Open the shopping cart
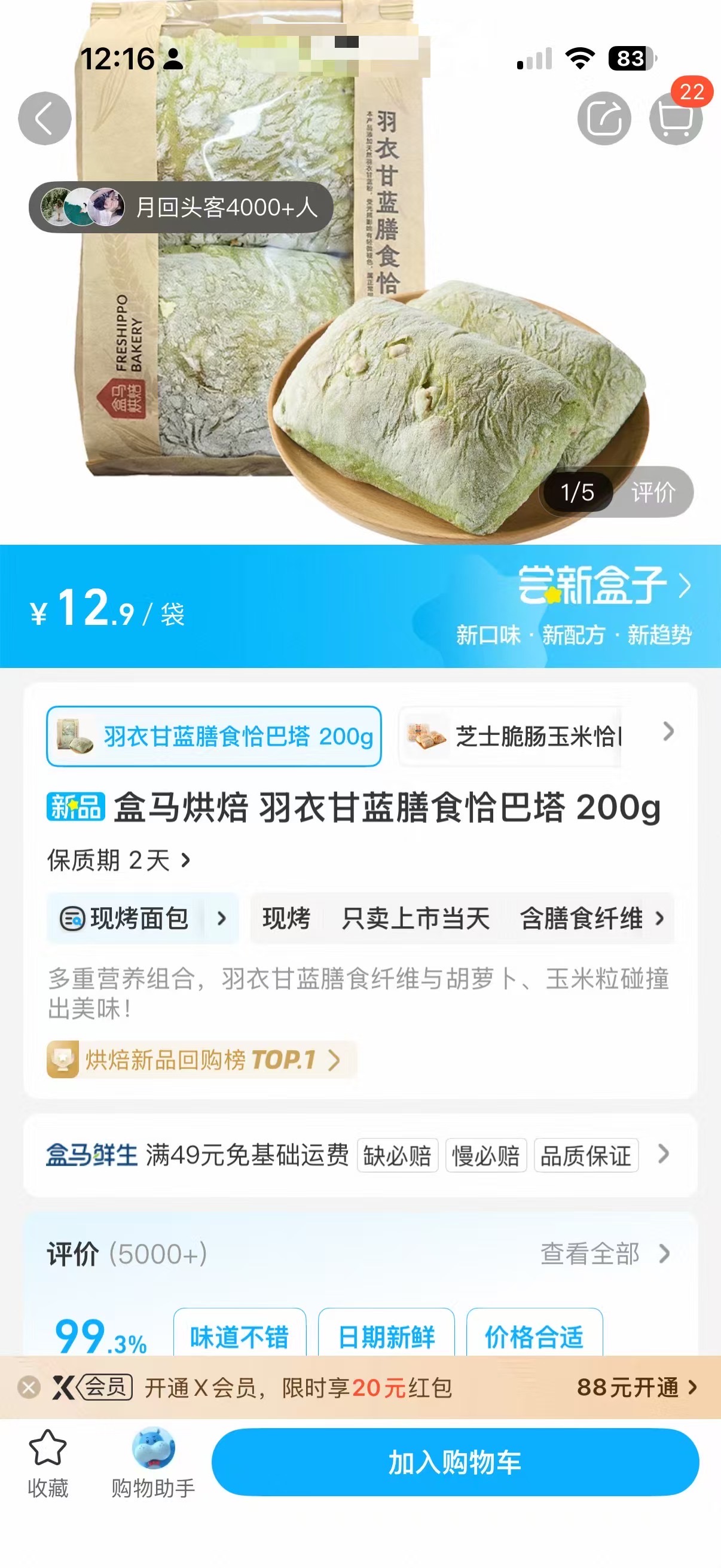721x1568 pixels. tap(676, 118)
